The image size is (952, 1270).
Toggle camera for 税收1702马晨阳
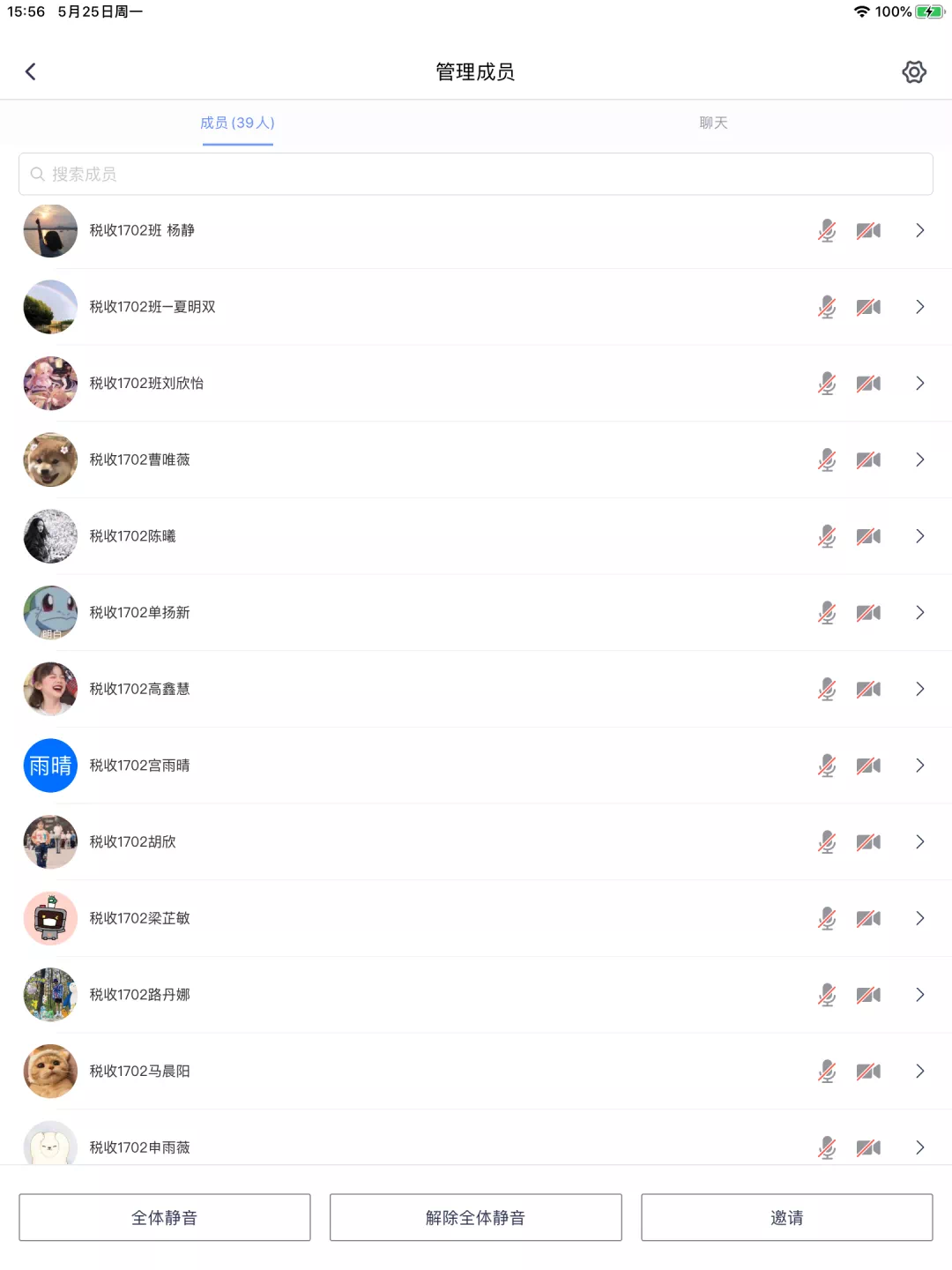point(868,1072)
